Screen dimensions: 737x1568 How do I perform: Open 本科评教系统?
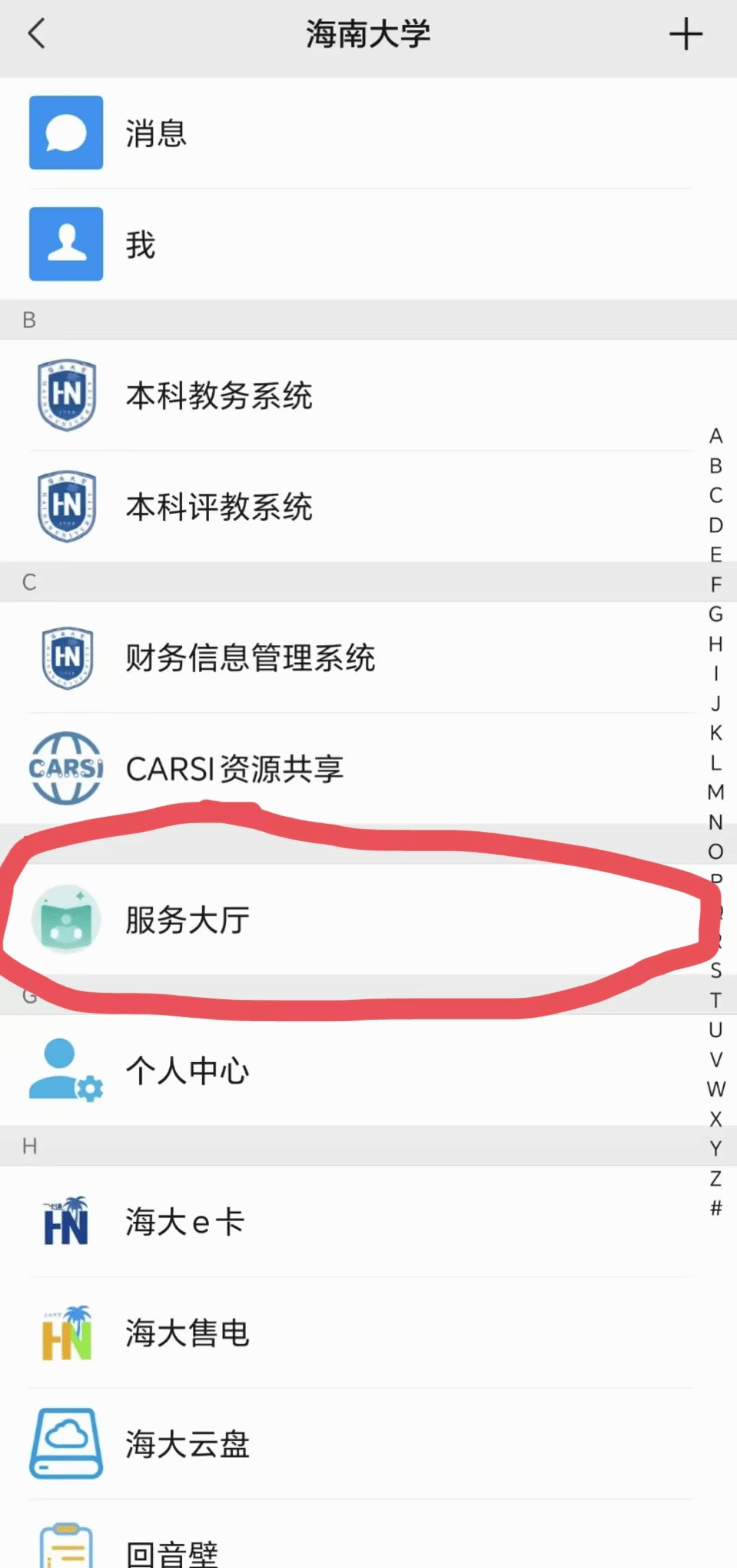point(368,506)
